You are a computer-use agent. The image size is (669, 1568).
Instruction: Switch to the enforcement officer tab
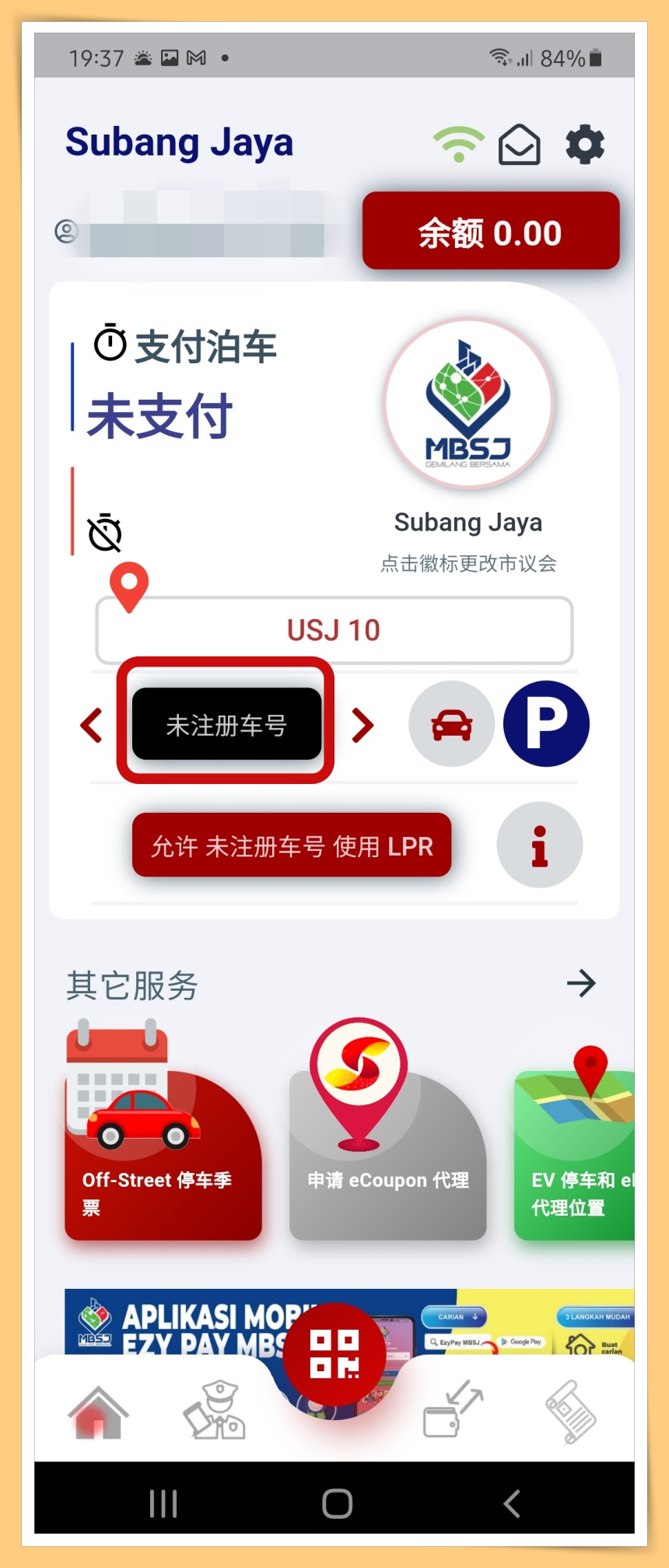tap(215, 1411)
